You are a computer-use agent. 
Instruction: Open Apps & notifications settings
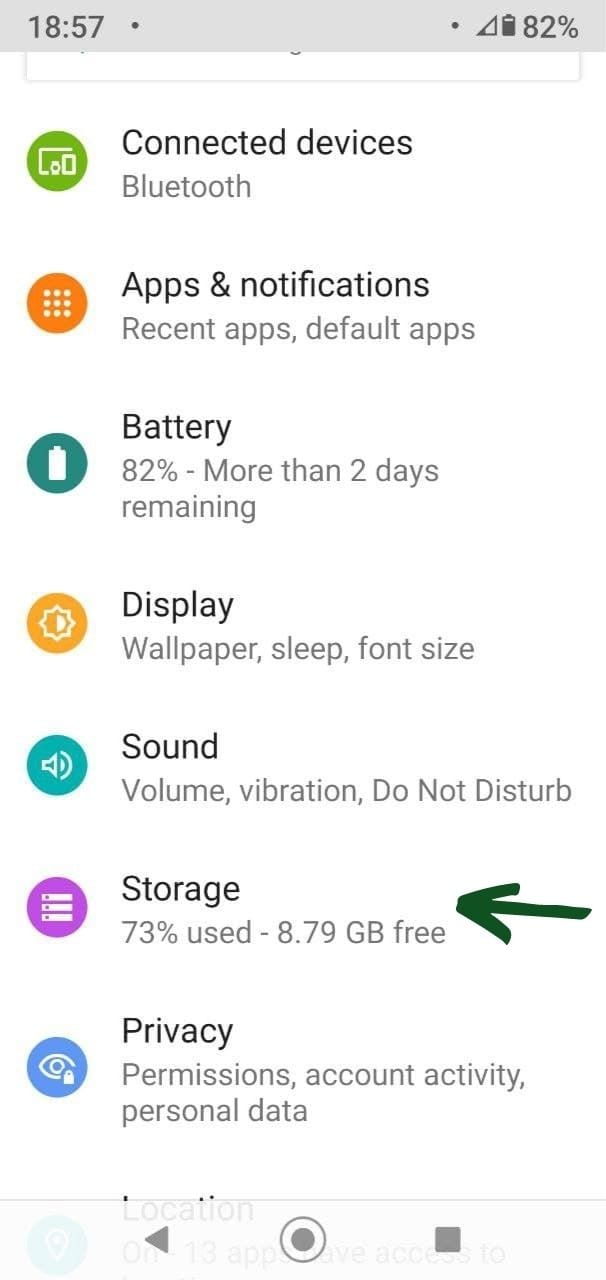275,305
